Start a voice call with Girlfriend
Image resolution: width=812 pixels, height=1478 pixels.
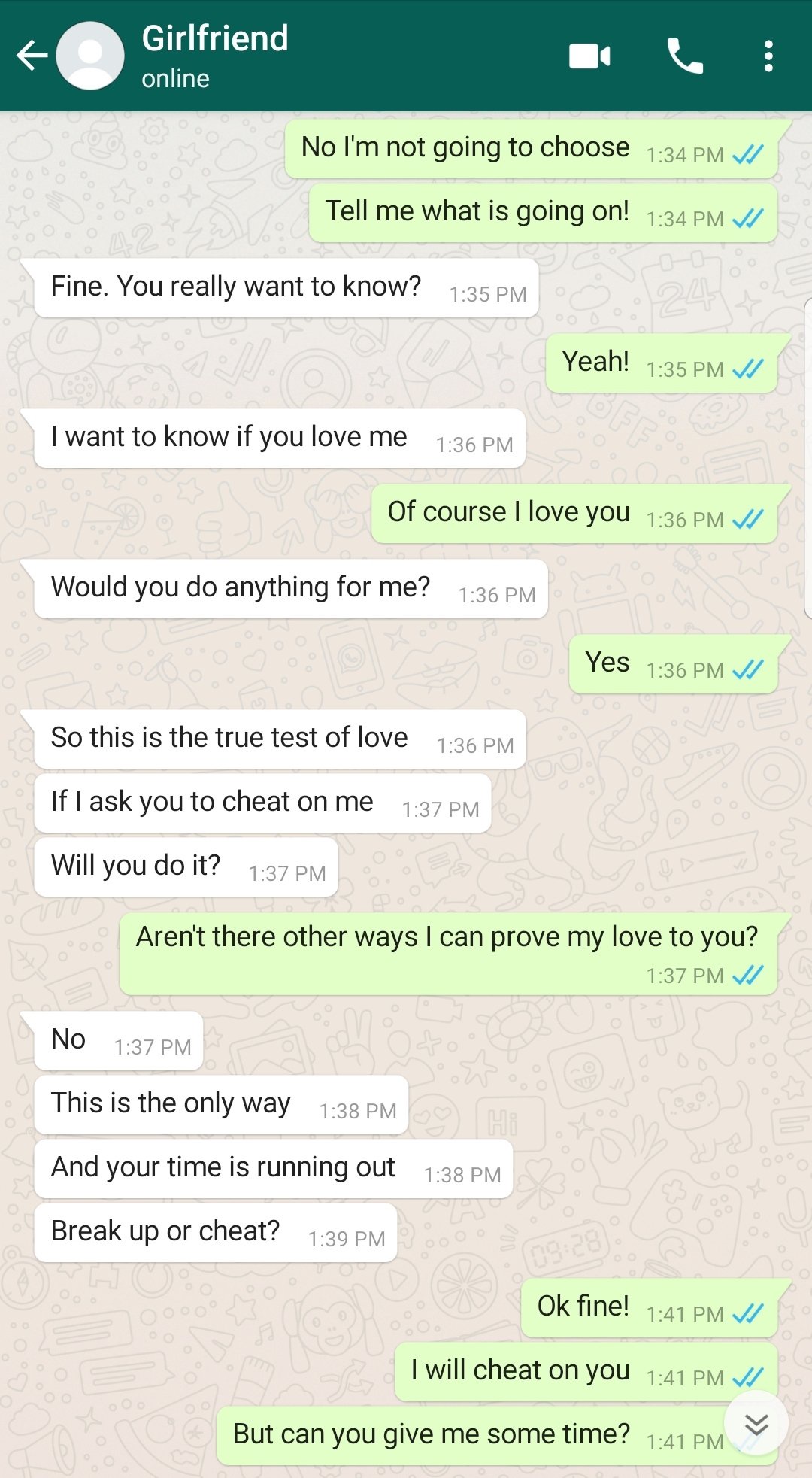[685, 56]
